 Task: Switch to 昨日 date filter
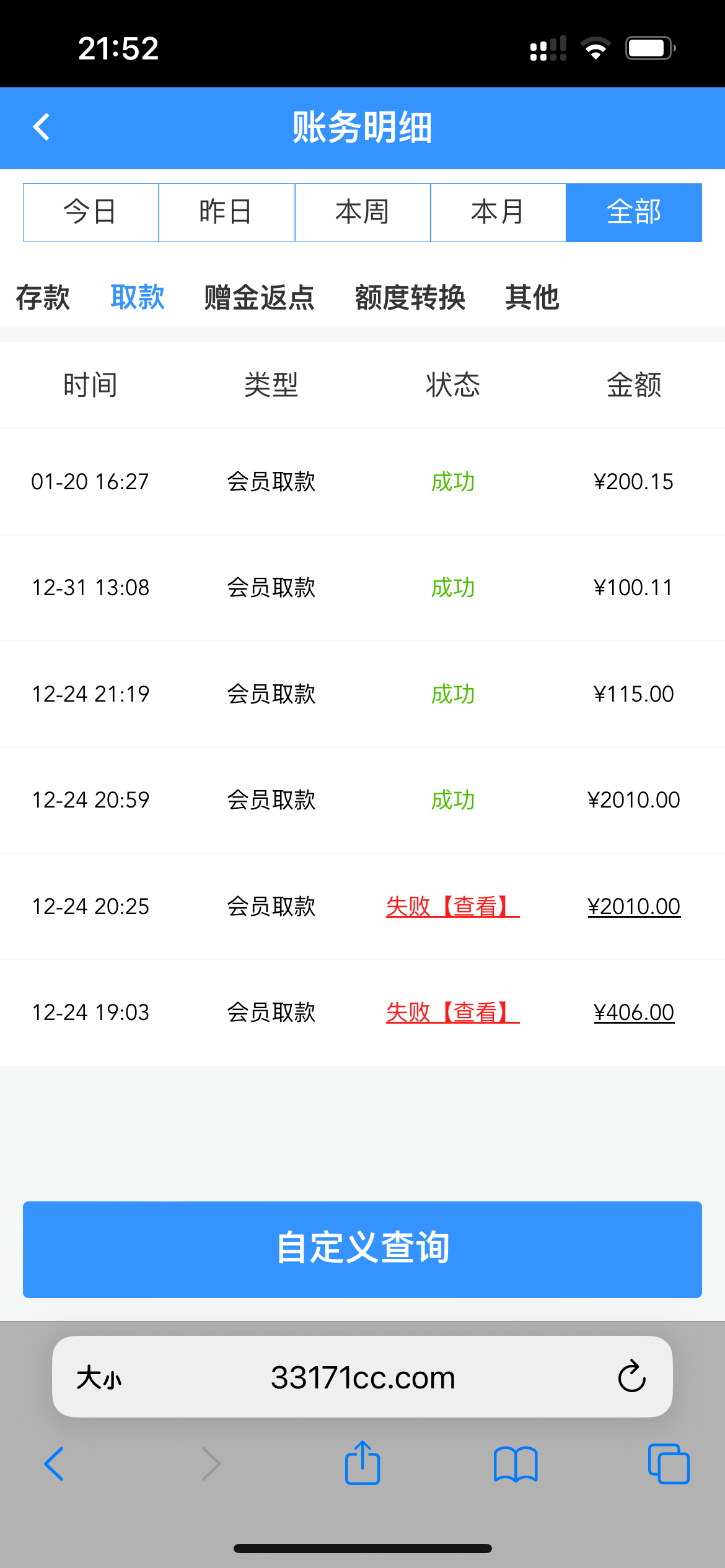[226, 212]
